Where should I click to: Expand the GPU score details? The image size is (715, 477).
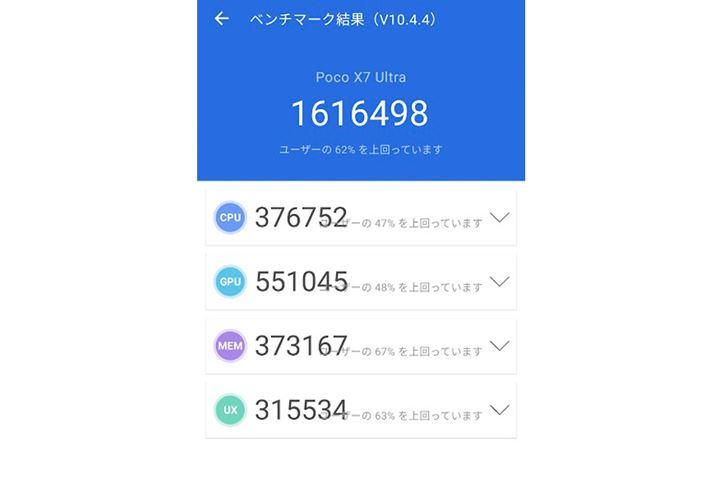[x=500, y=282]
